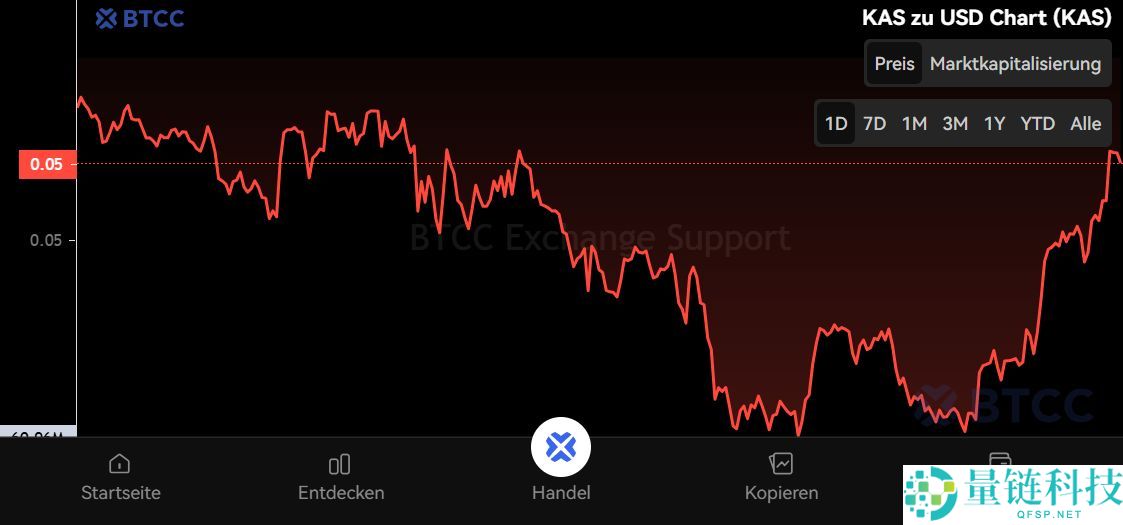Select the 1D time range
Viewport: 1123px width, 525px height.
(836, 124)
